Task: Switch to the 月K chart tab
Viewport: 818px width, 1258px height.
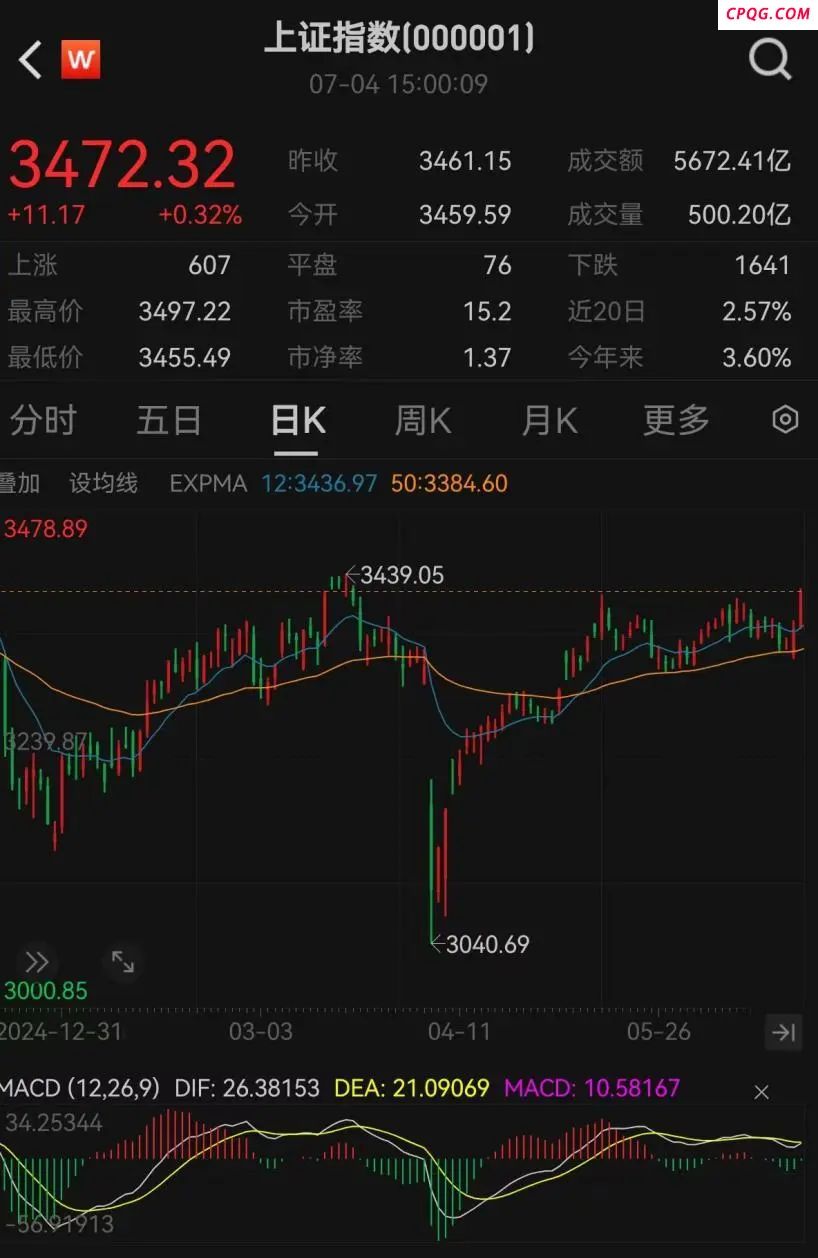Action: pos(549,421)
